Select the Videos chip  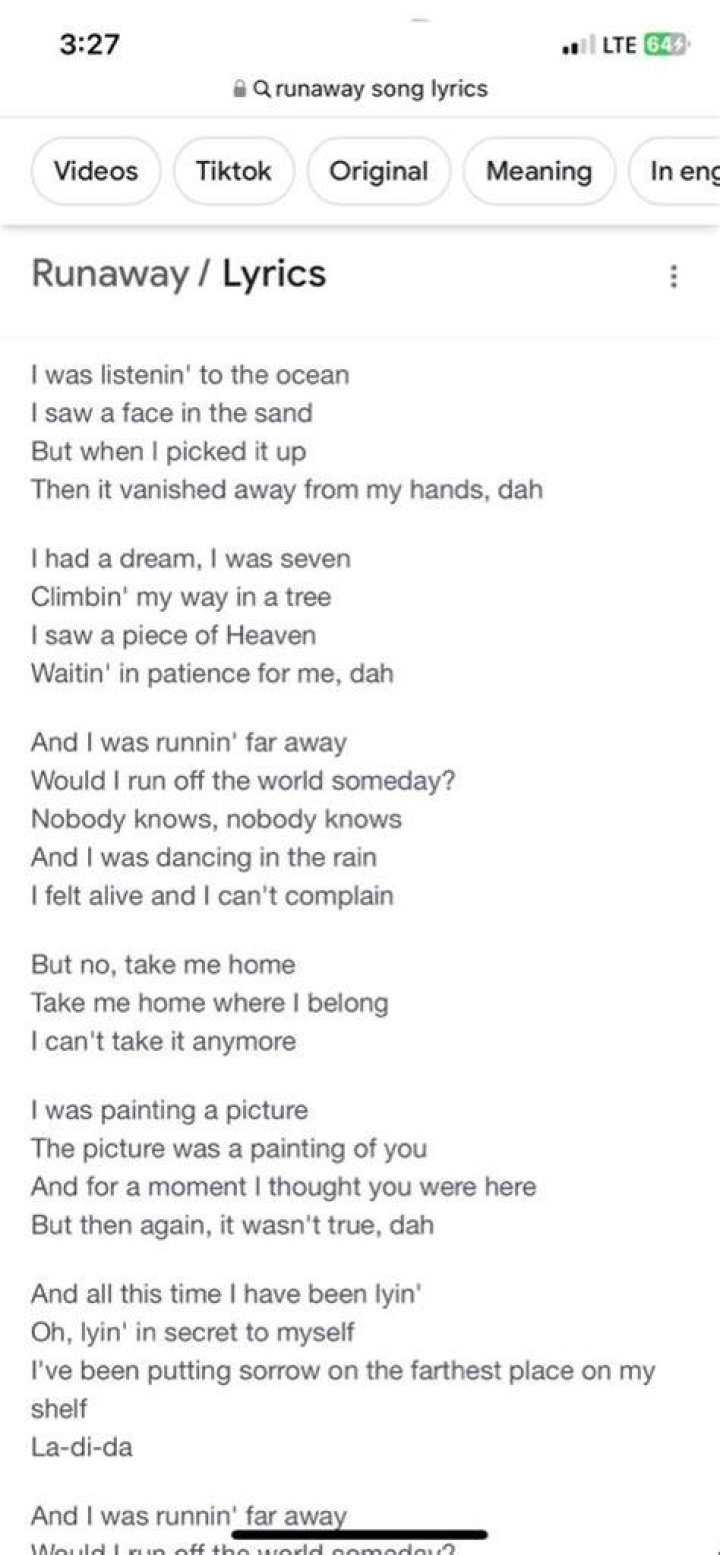coord(96,171)
